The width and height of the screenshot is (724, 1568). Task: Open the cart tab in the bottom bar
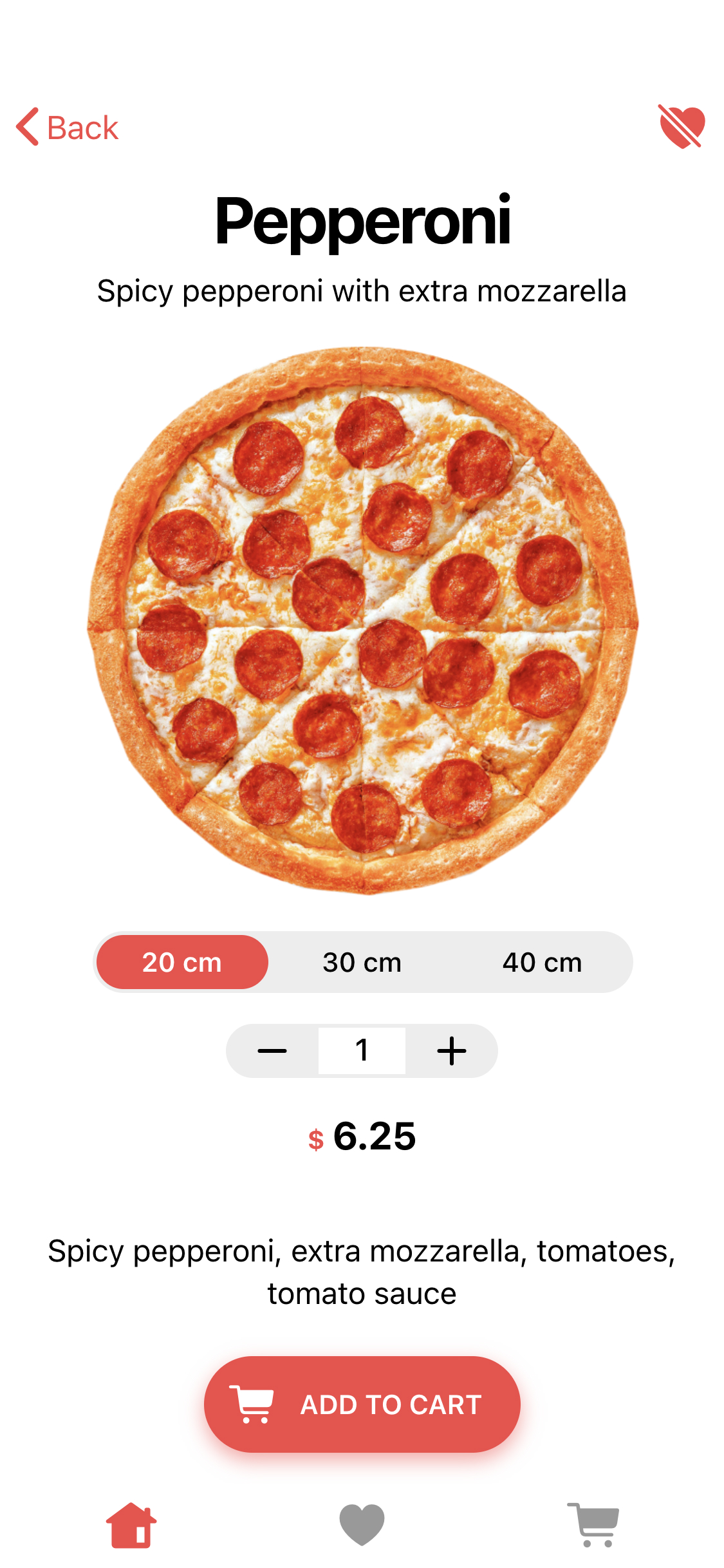(593, 1525)
